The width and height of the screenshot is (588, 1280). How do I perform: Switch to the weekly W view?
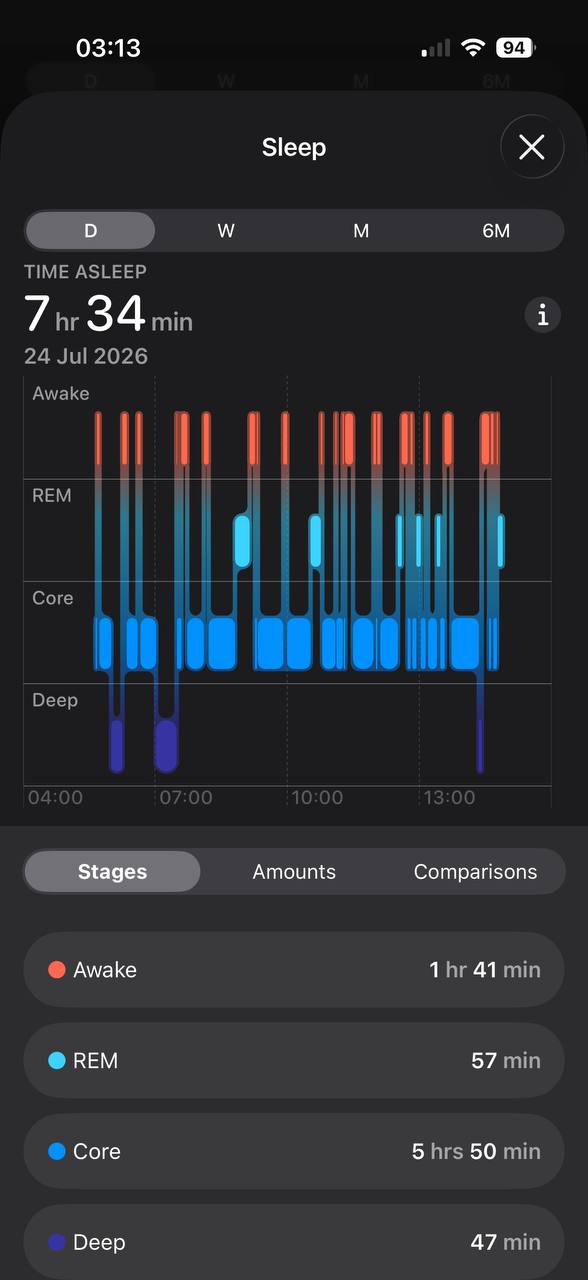coord(226,231)
